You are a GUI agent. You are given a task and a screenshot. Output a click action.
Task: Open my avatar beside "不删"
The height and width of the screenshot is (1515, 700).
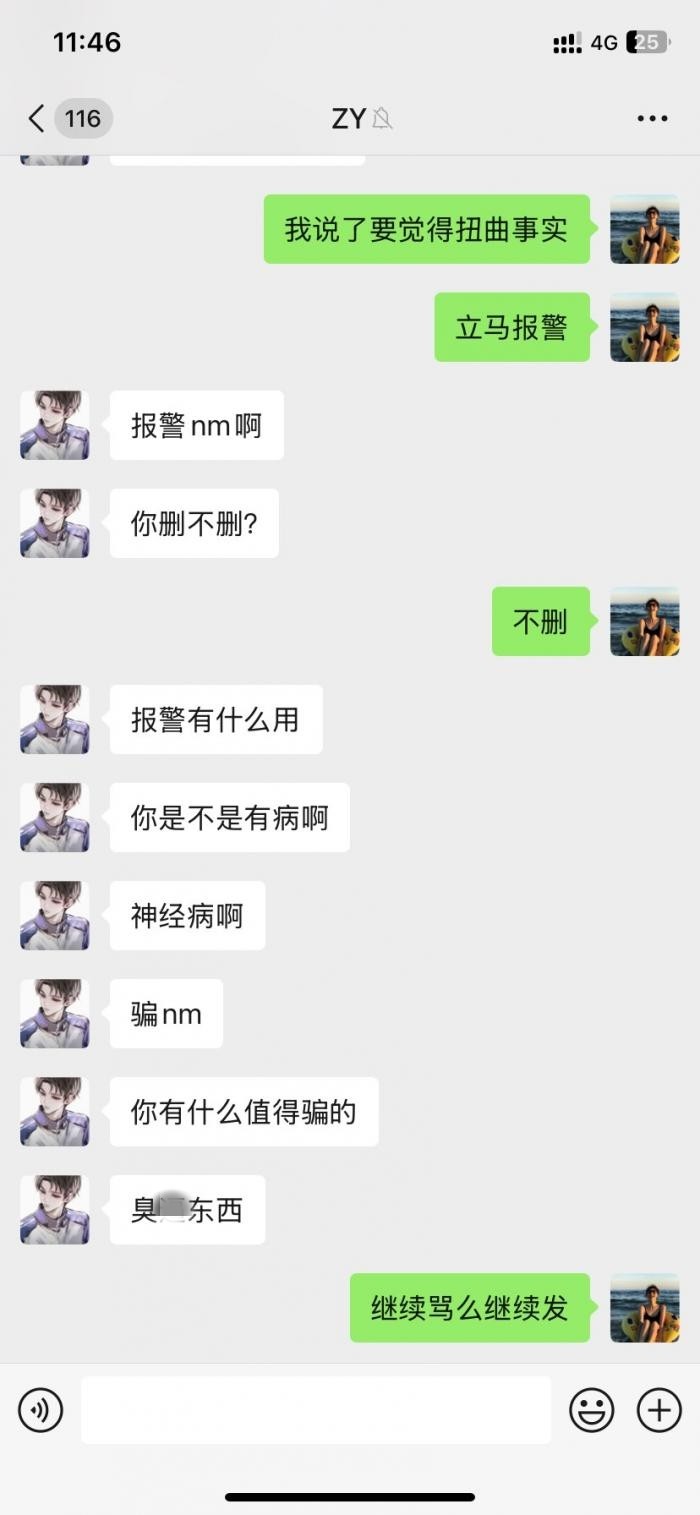tap(644, 621)
